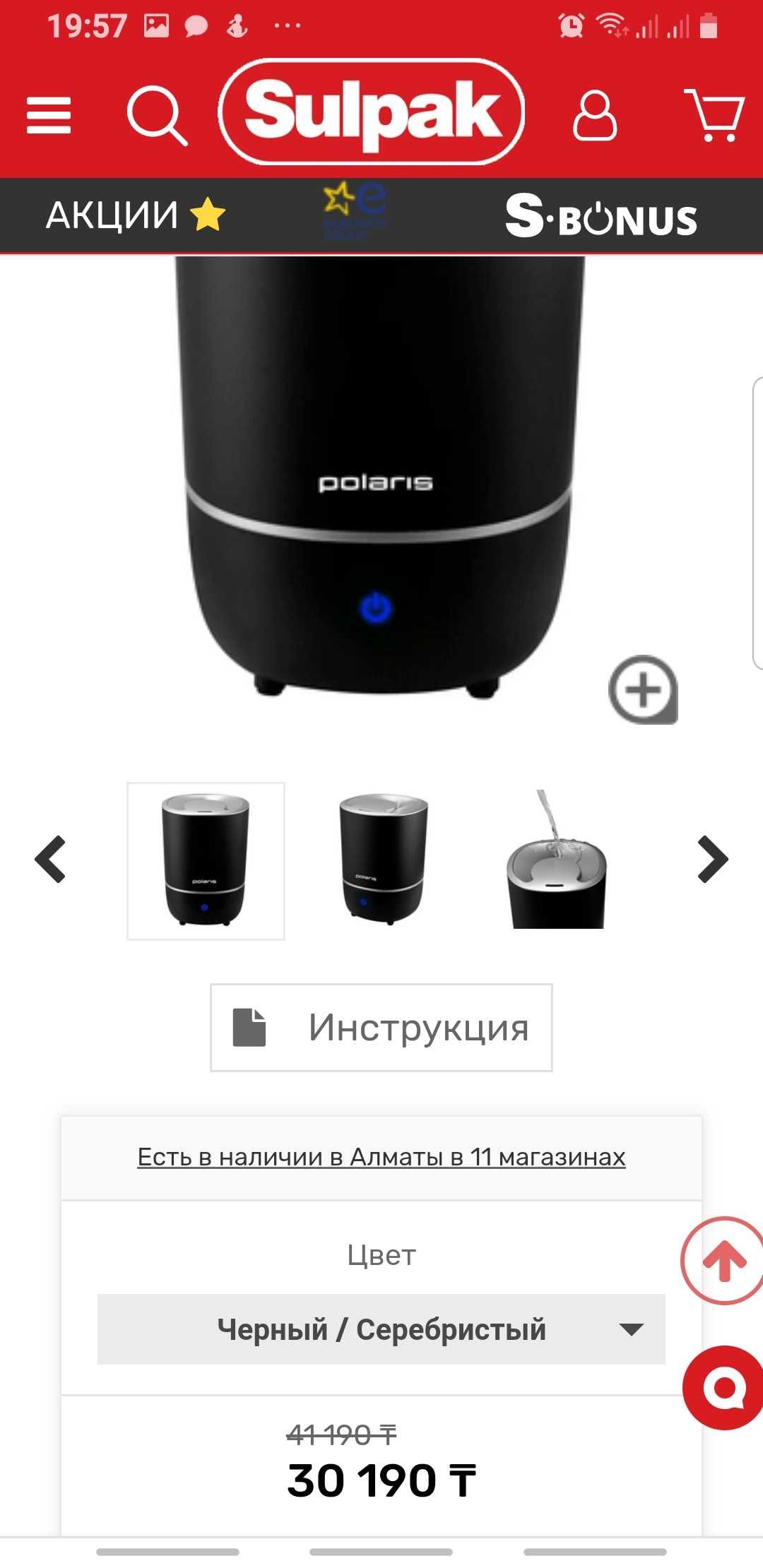Open the АКЦИИ promotions section
763x1568 pixels.
point(136,215)
